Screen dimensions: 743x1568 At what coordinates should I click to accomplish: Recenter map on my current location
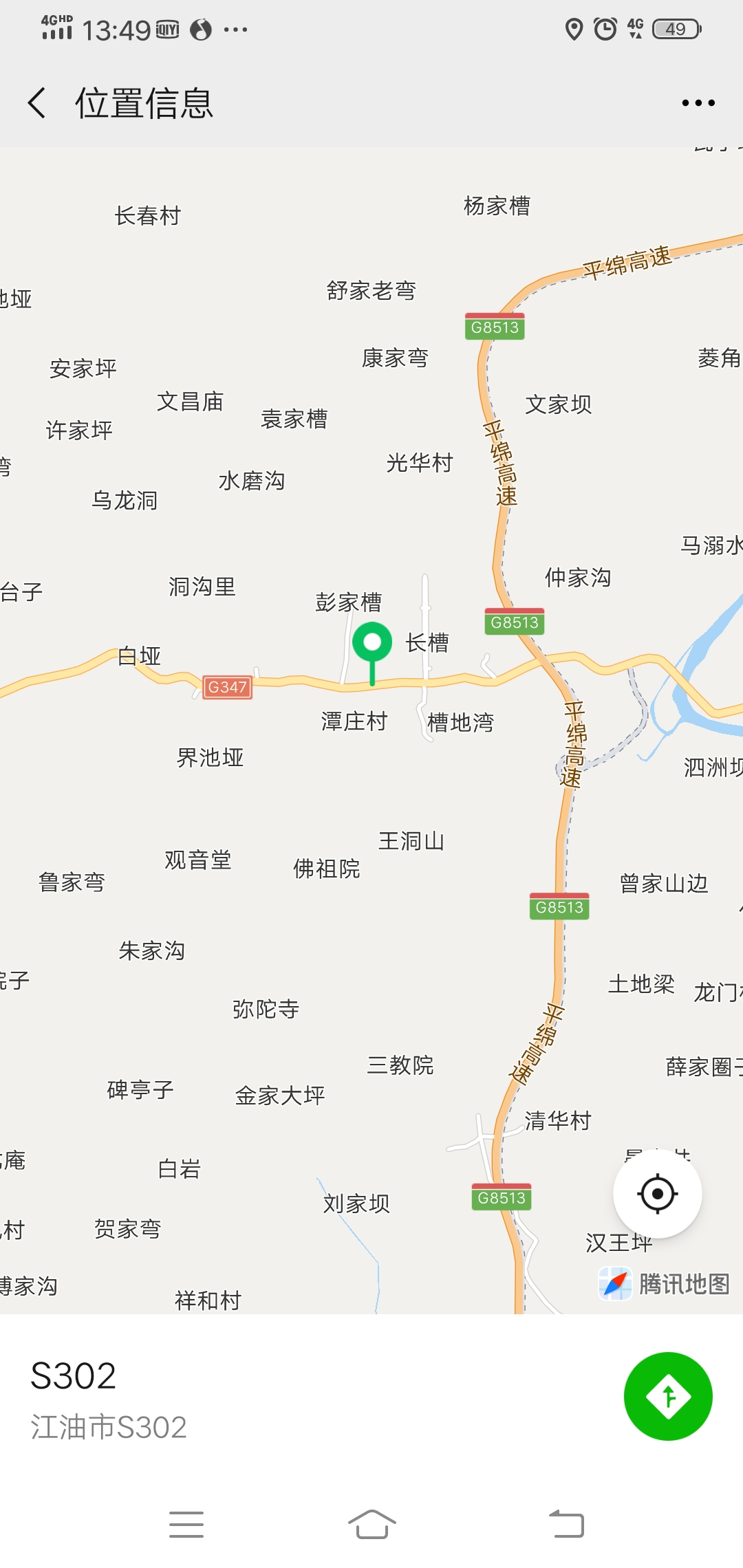pyautogui.click(x=657, y=1193)
